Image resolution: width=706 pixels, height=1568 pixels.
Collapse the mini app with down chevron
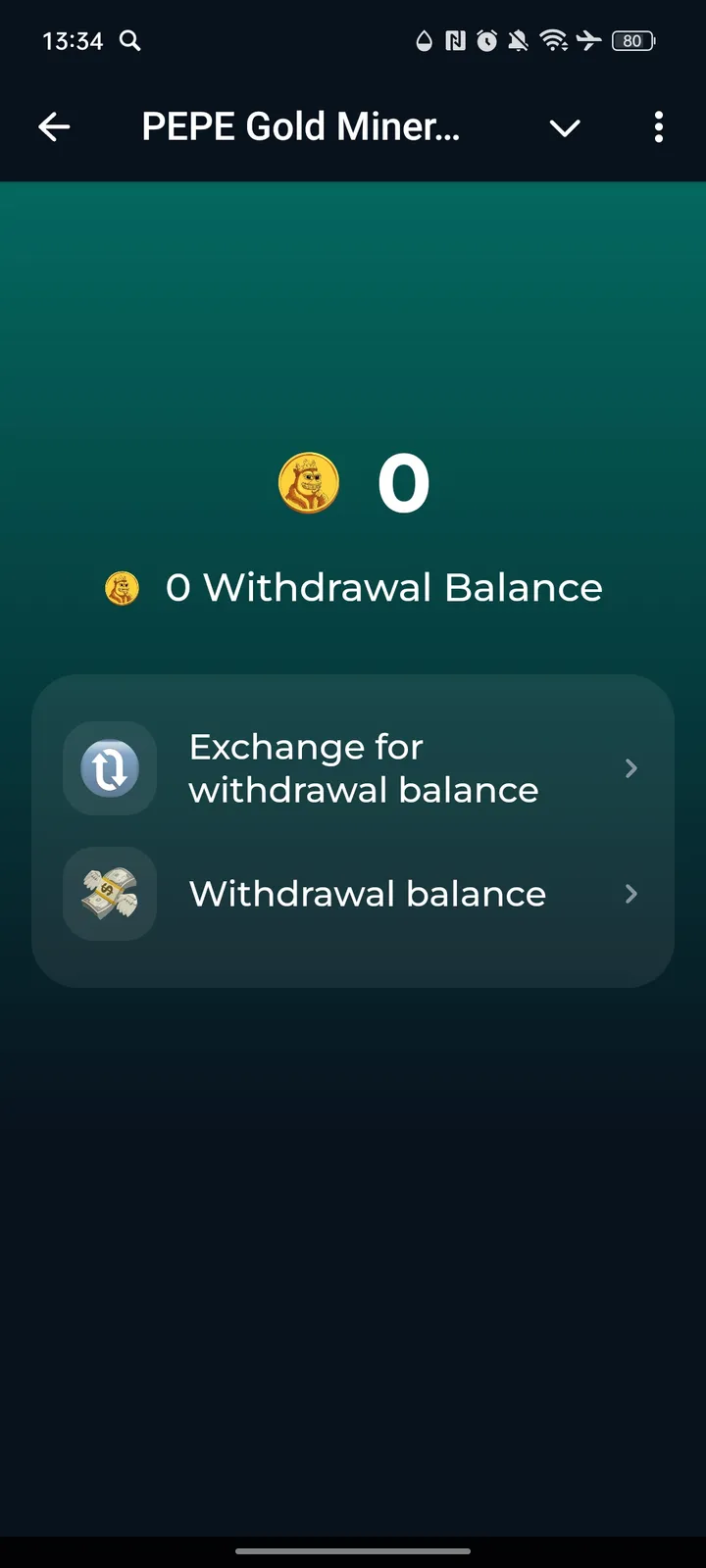[x=565, y=127]
